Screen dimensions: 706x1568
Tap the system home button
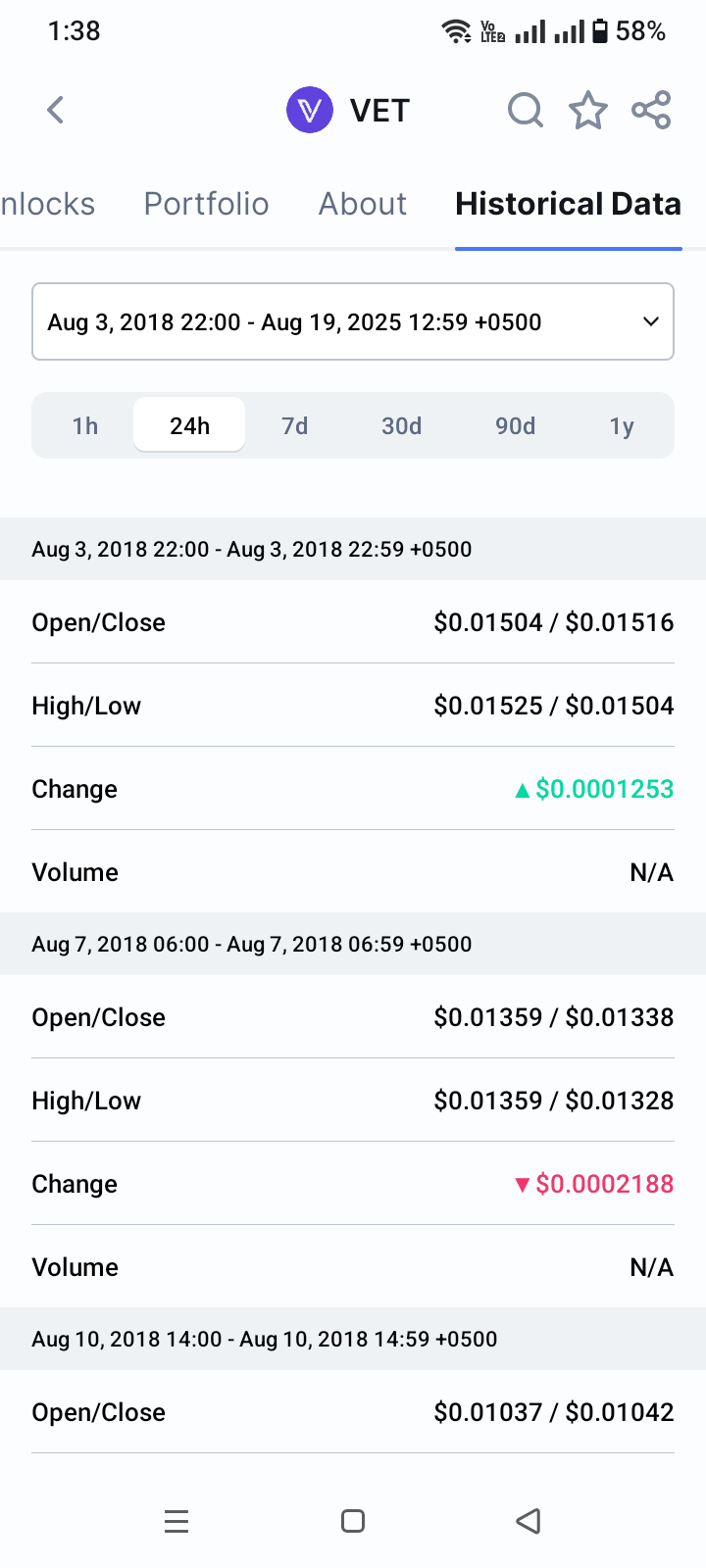click(x=353, y=1521)
